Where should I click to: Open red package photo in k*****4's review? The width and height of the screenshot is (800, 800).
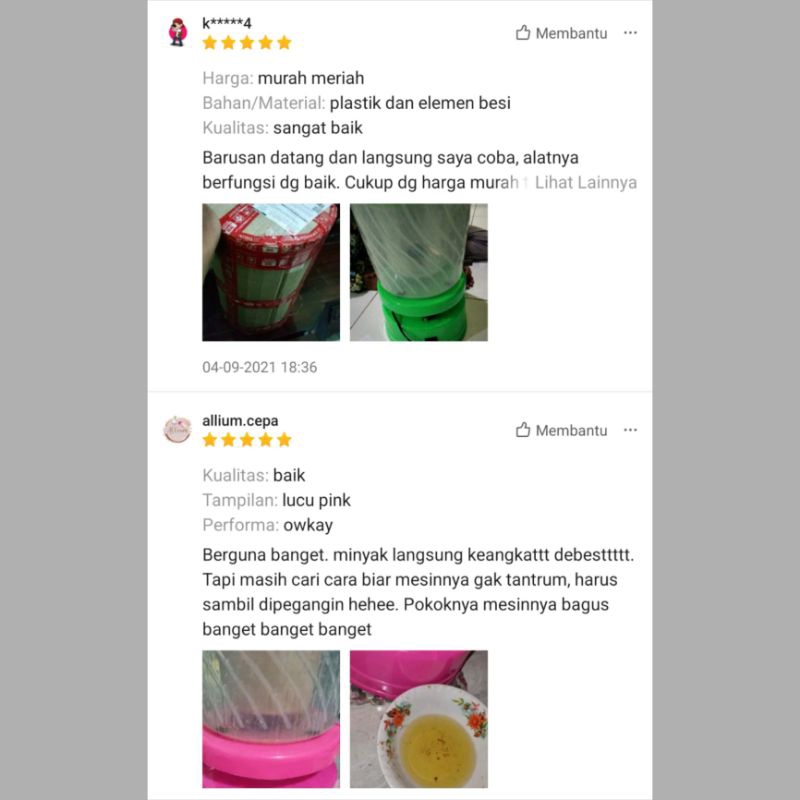click(x=271, y=272)
